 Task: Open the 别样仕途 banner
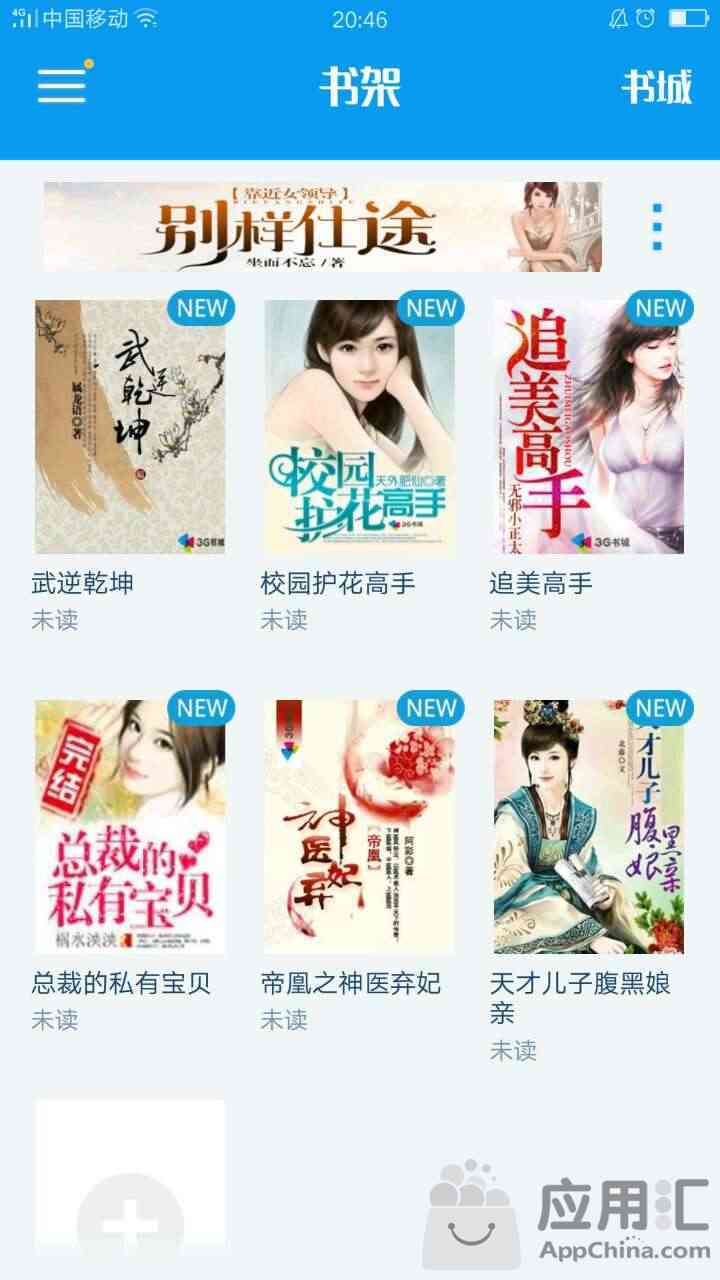point(322,227)
